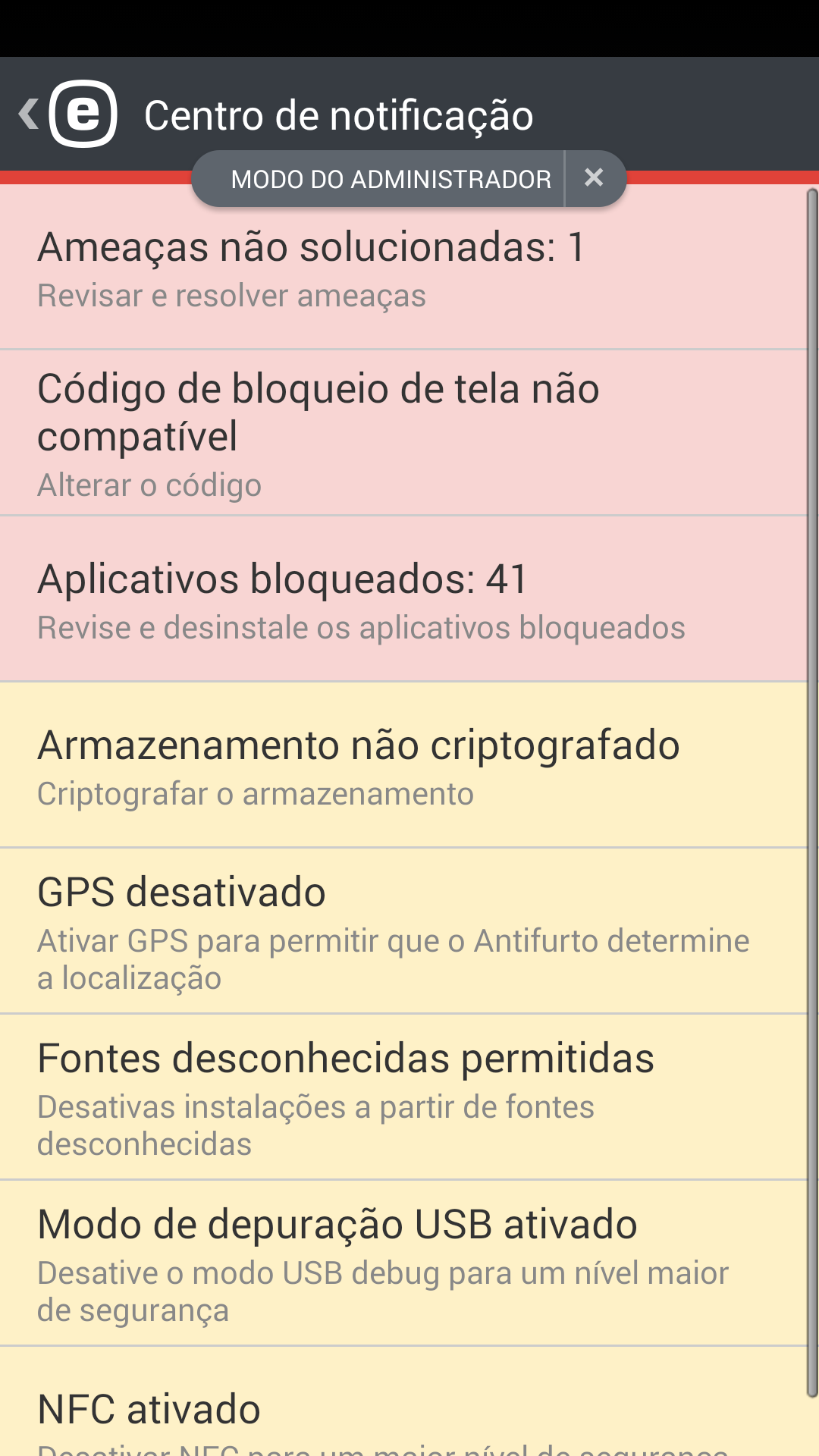Image resolution: width=819 pixels, height=1456 pixels.
Task: Tap Desativas instalações a partir de fontes desconhecidas
Action: click(316, 1126)
